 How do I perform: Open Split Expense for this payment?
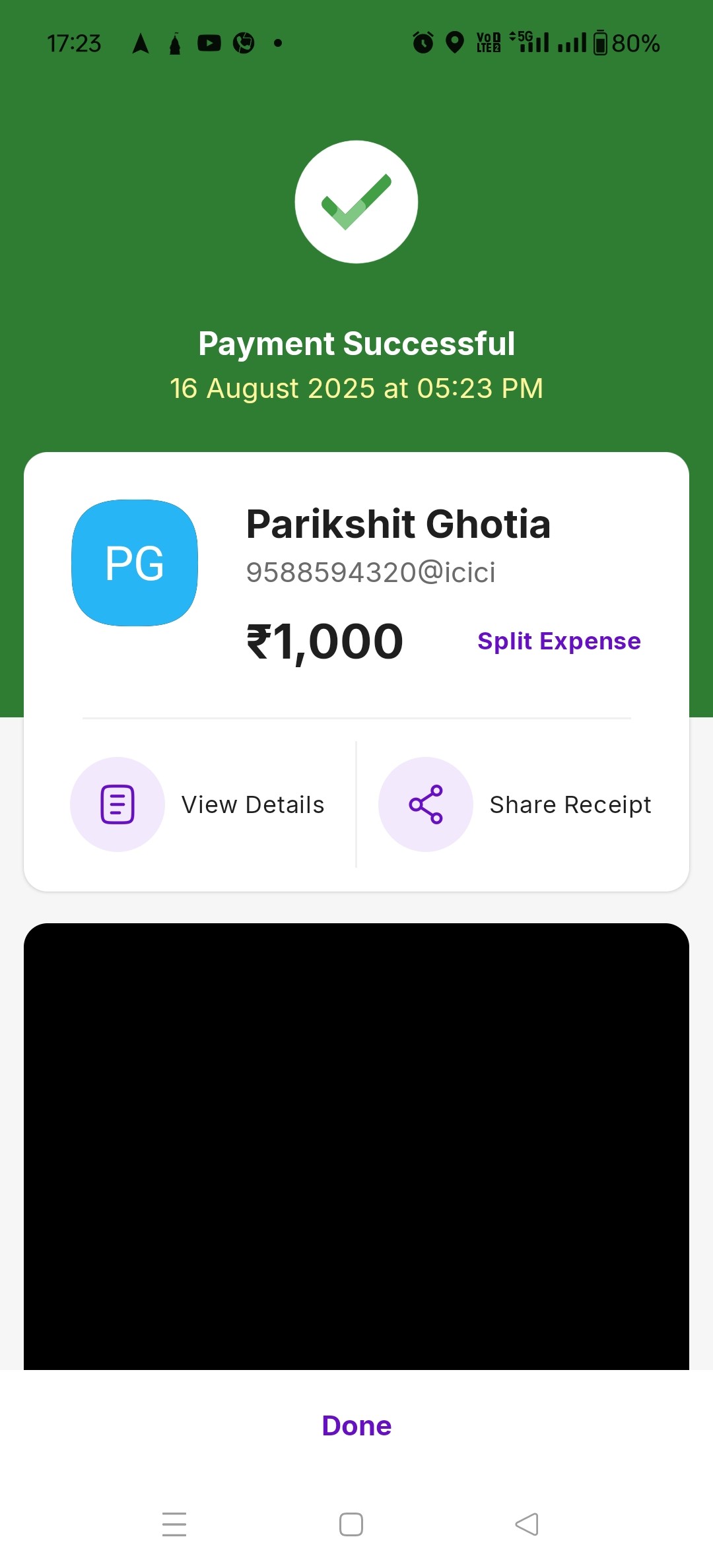pos(559,641)
